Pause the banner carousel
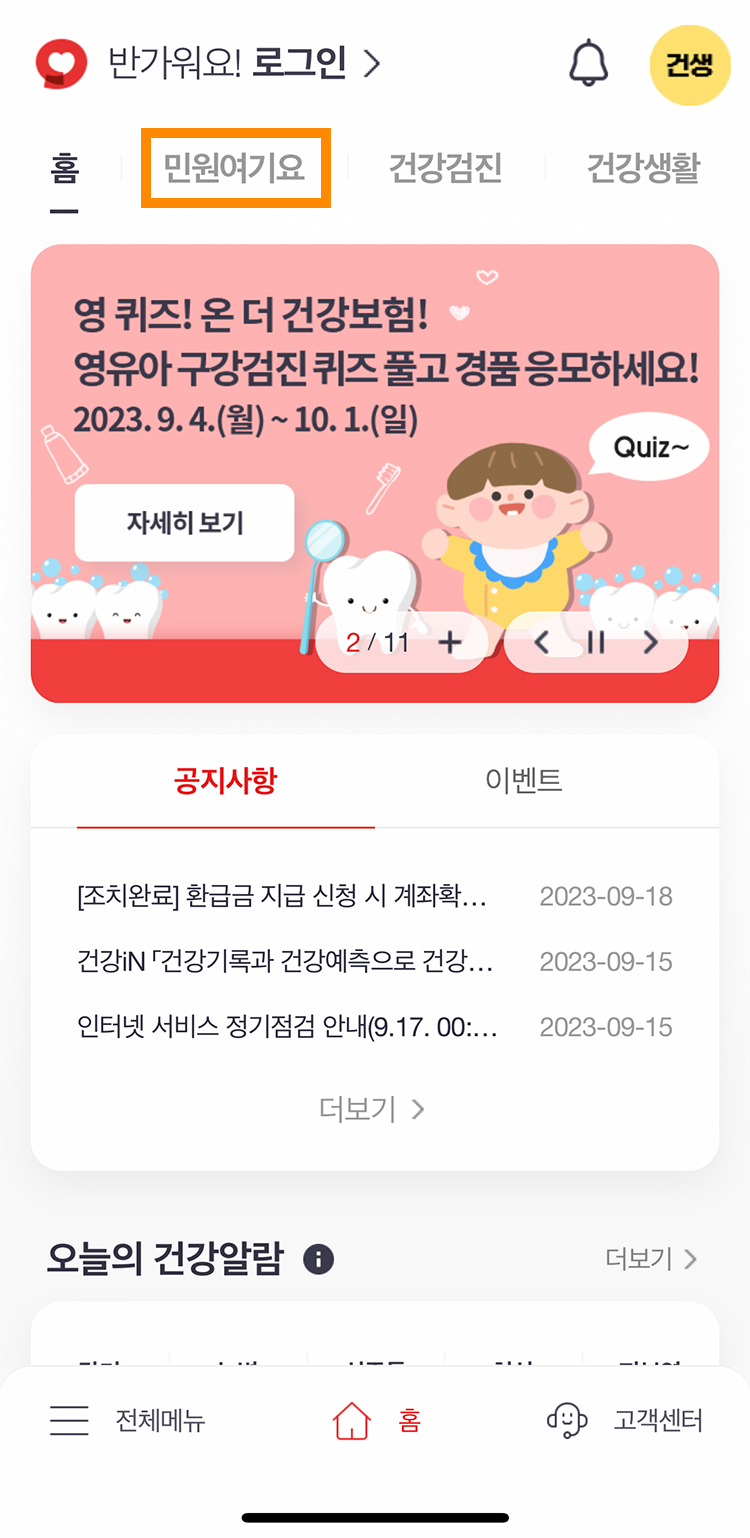The width and height of the screenshot is (750, 1538). [596, 643]
